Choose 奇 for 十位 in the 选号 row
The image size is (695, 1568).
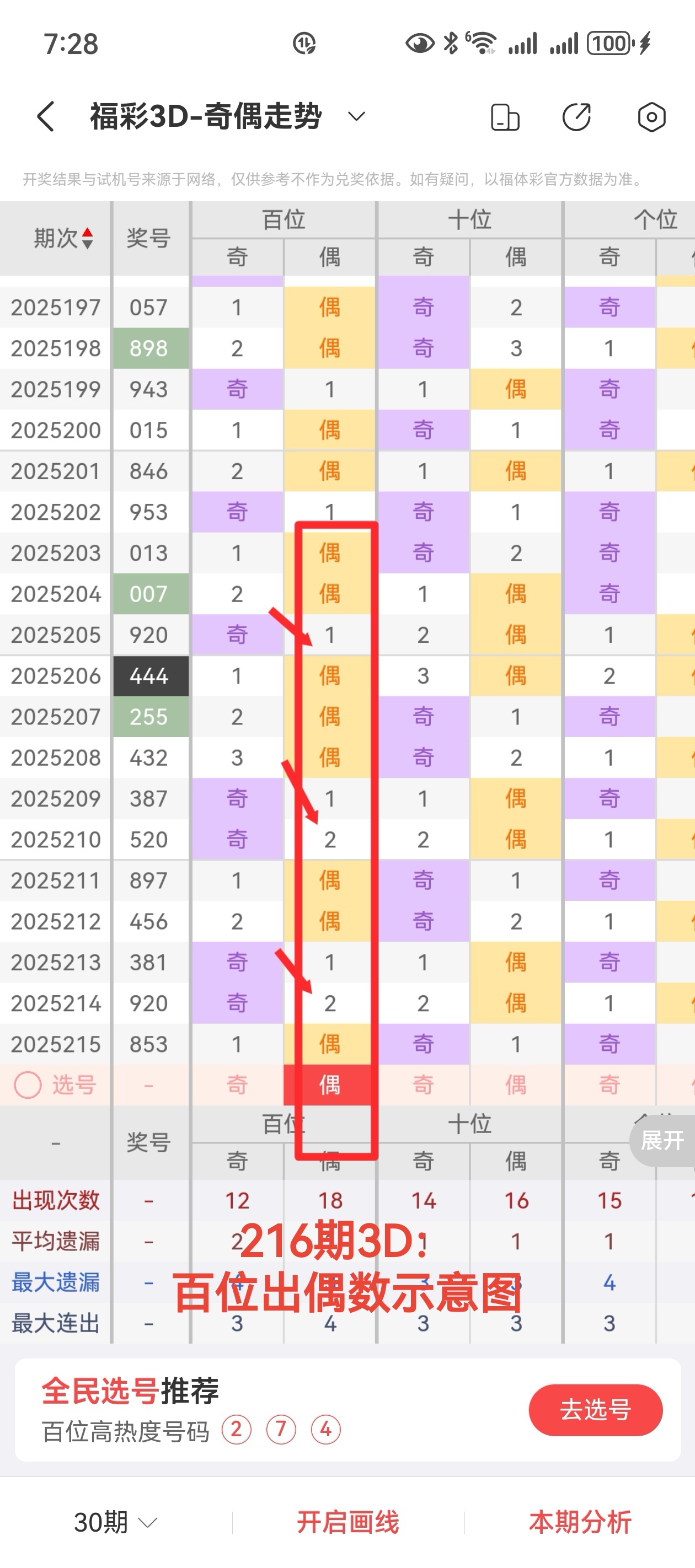pyautogui.click(x=423, y=1084)
